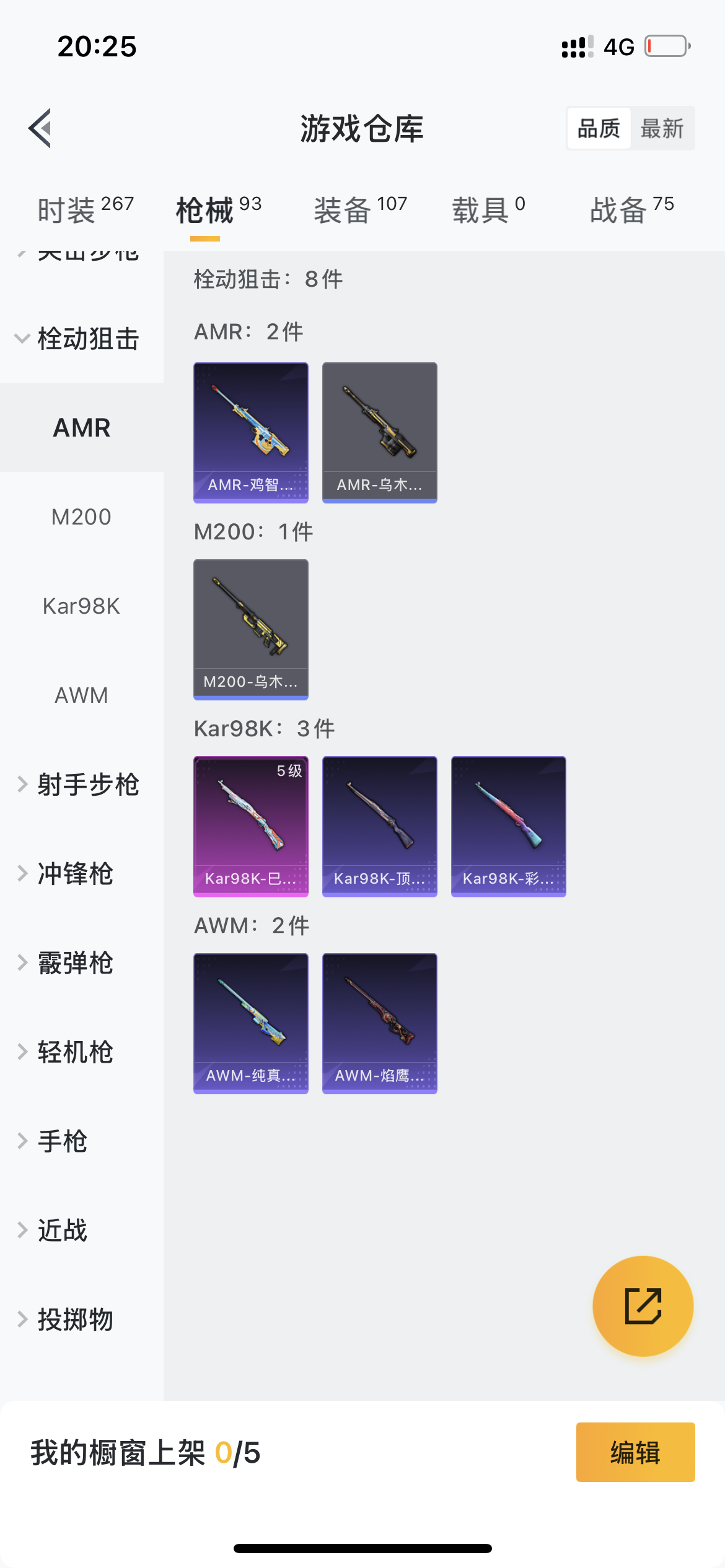This screenshot has height=1568, width=725.
Task: Open the AMR-鸡智 skin card
Action: click(x=251, y=432)
